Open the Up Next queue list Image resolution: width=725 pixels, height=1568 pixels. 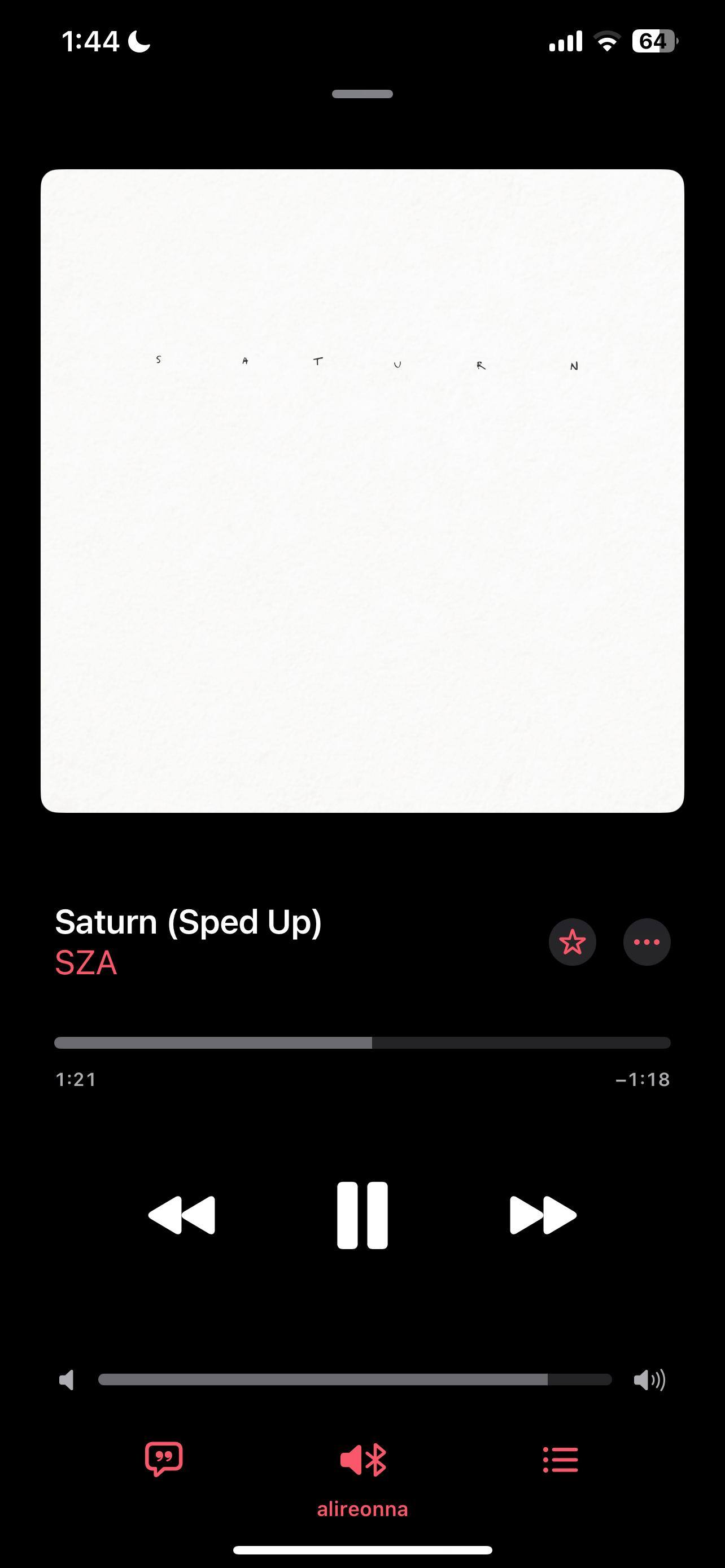click(560, 1460)
